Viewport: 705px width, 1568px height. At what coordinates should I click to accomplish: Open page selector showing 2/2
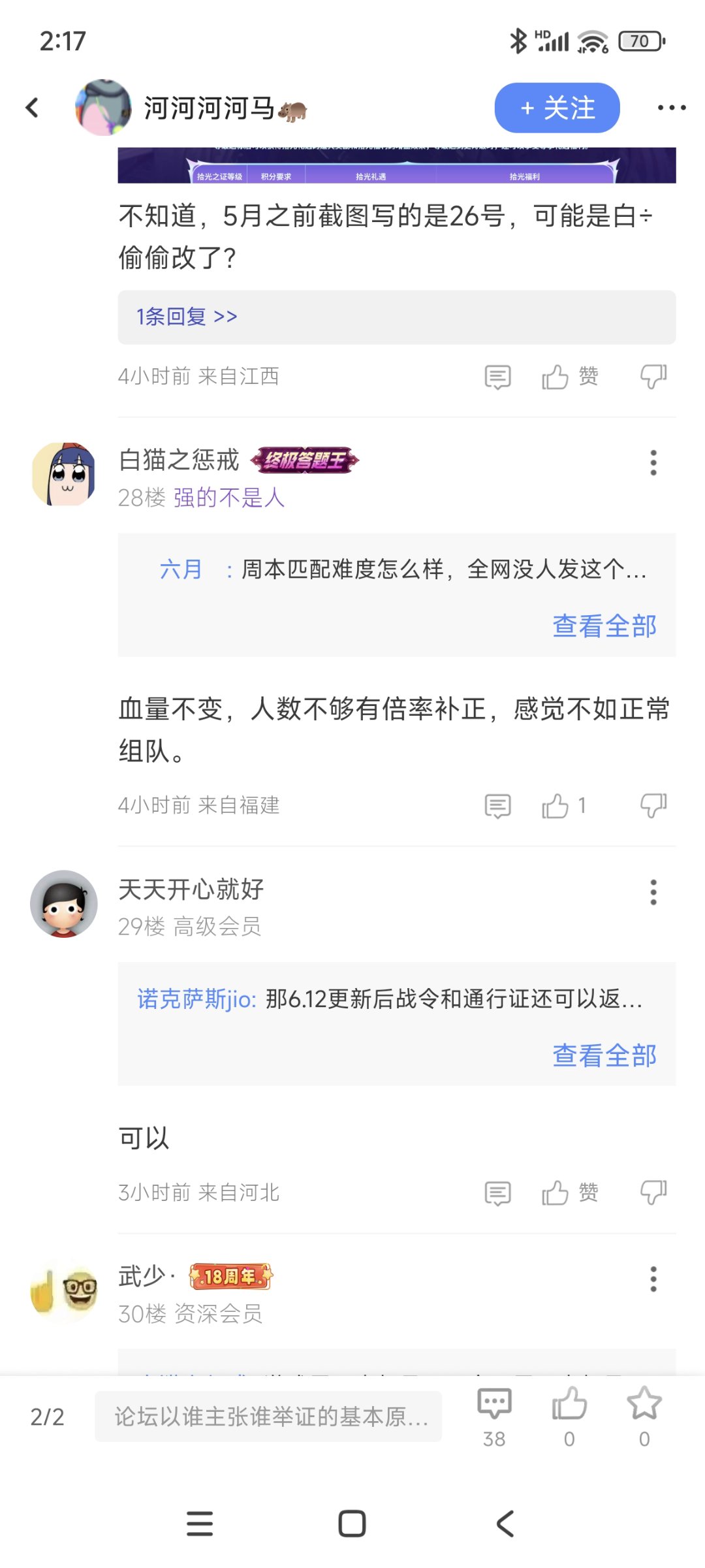[47, 1416]
